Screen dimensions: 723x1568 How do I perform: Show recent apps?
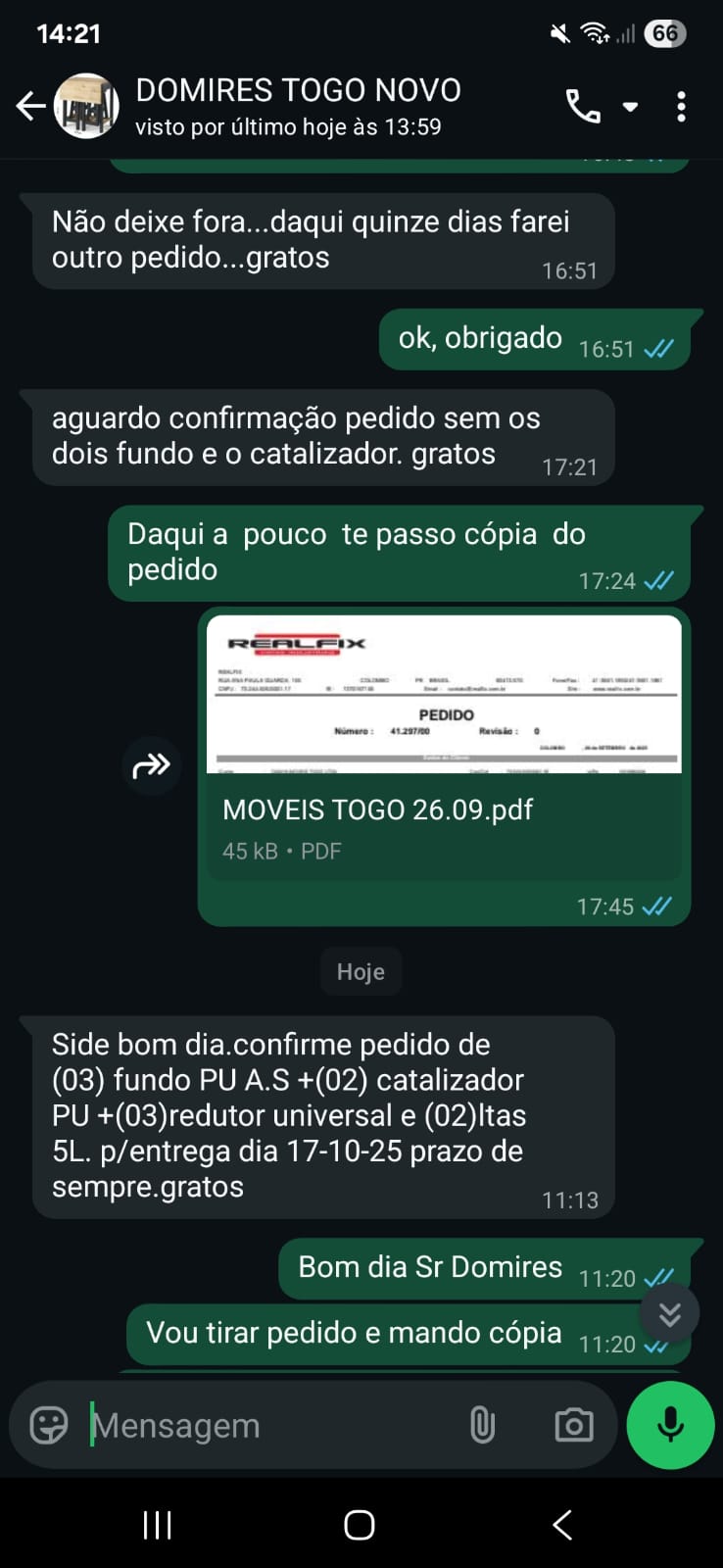[157, 1525]
